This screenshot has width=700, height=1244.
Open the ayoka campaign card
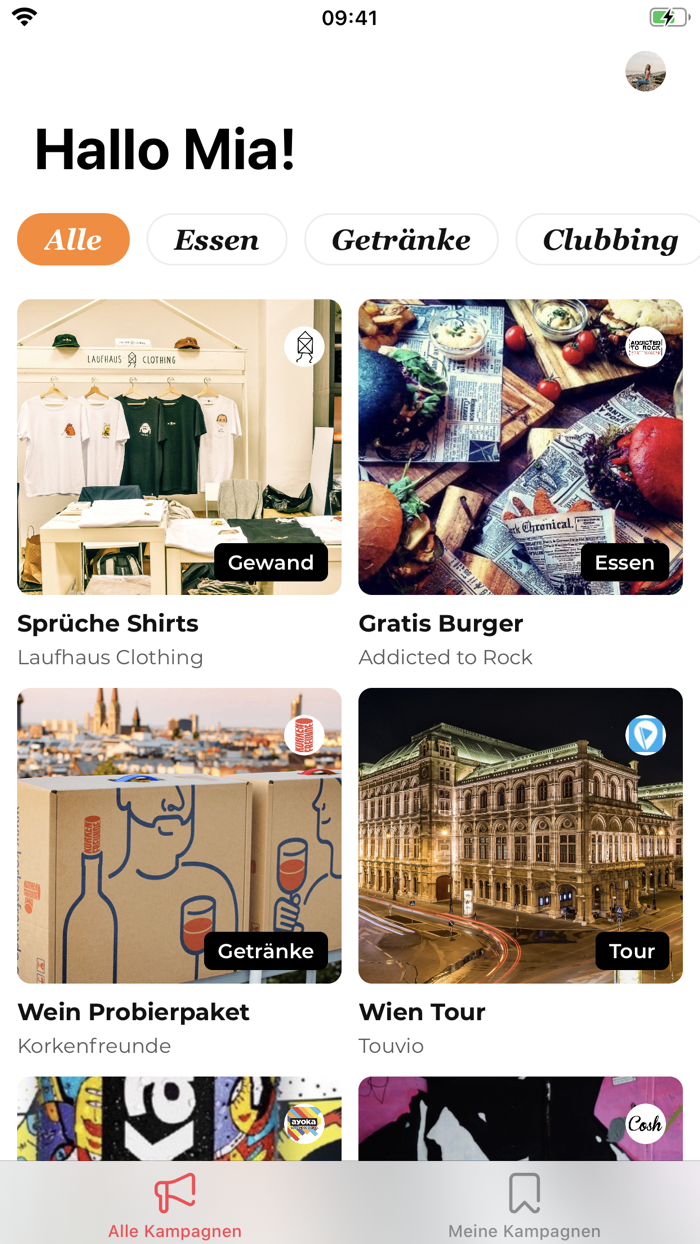coord(179,1118)
